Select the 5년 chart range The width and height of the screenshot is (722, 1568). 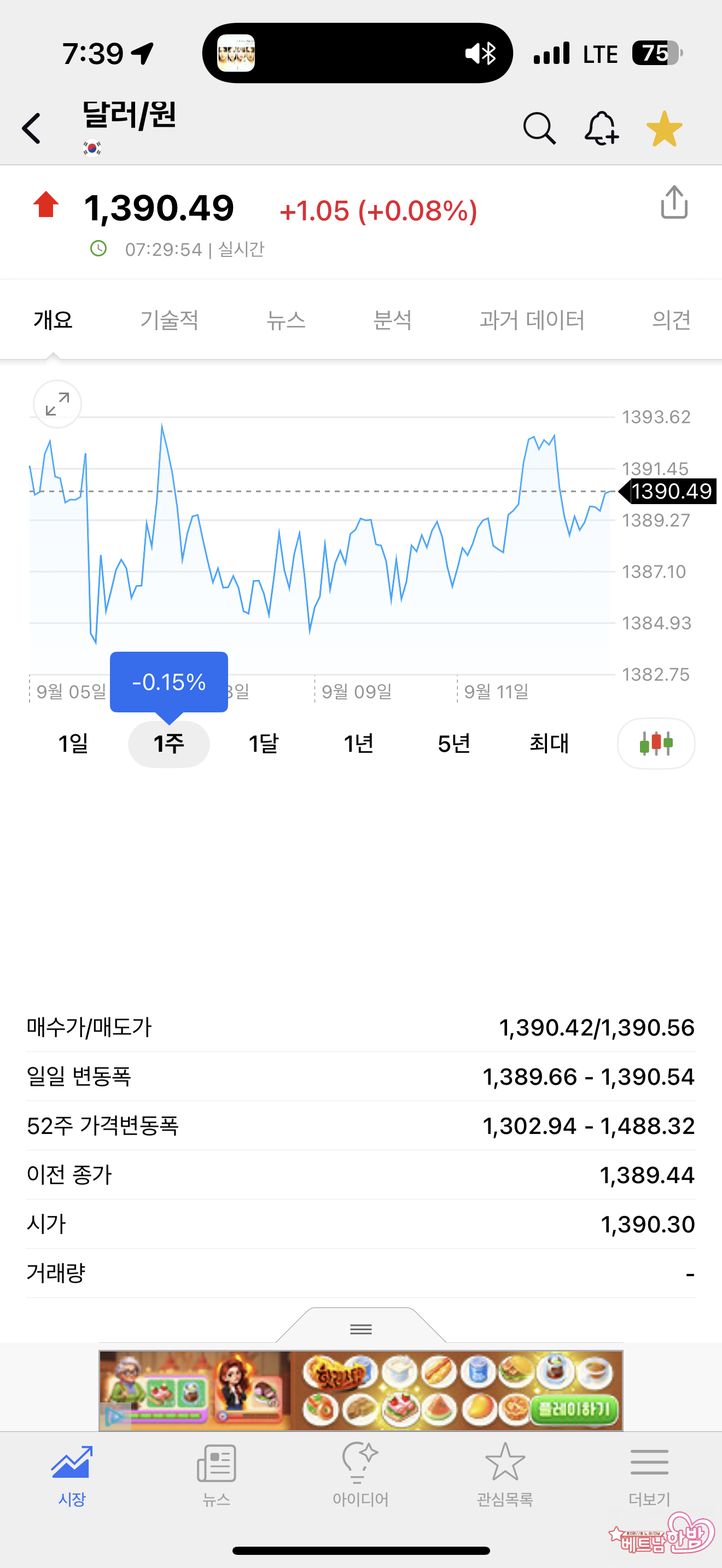(454, 744)
